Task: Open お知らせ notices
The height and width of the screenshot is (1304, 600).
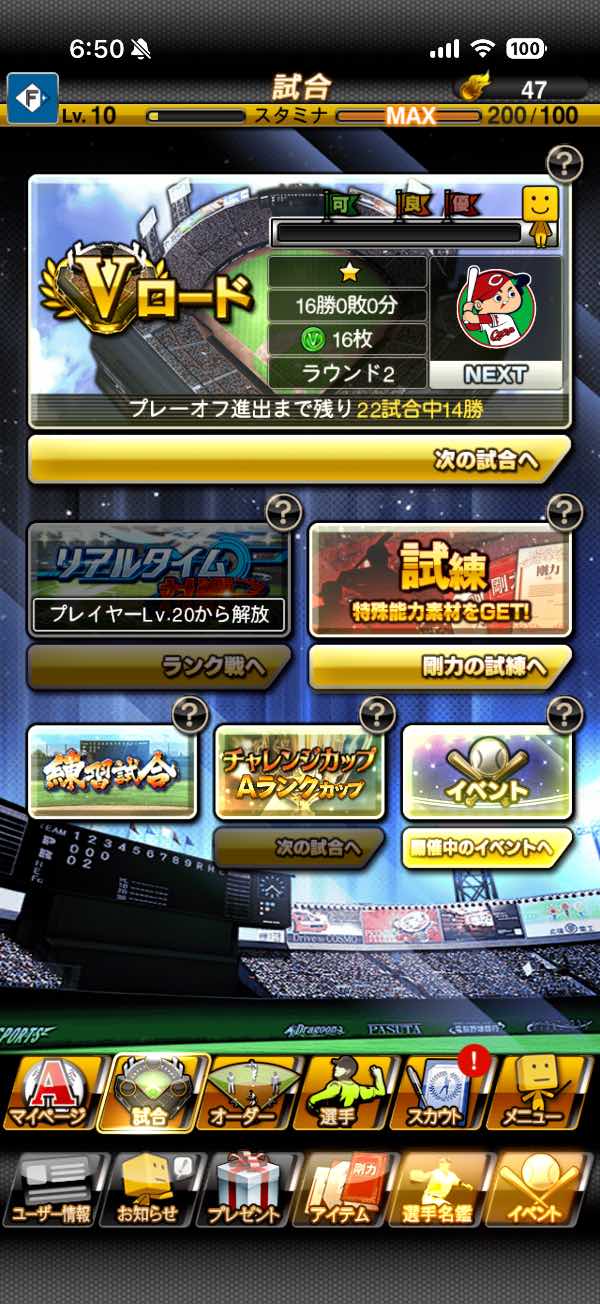Action: coord(148,1190)
